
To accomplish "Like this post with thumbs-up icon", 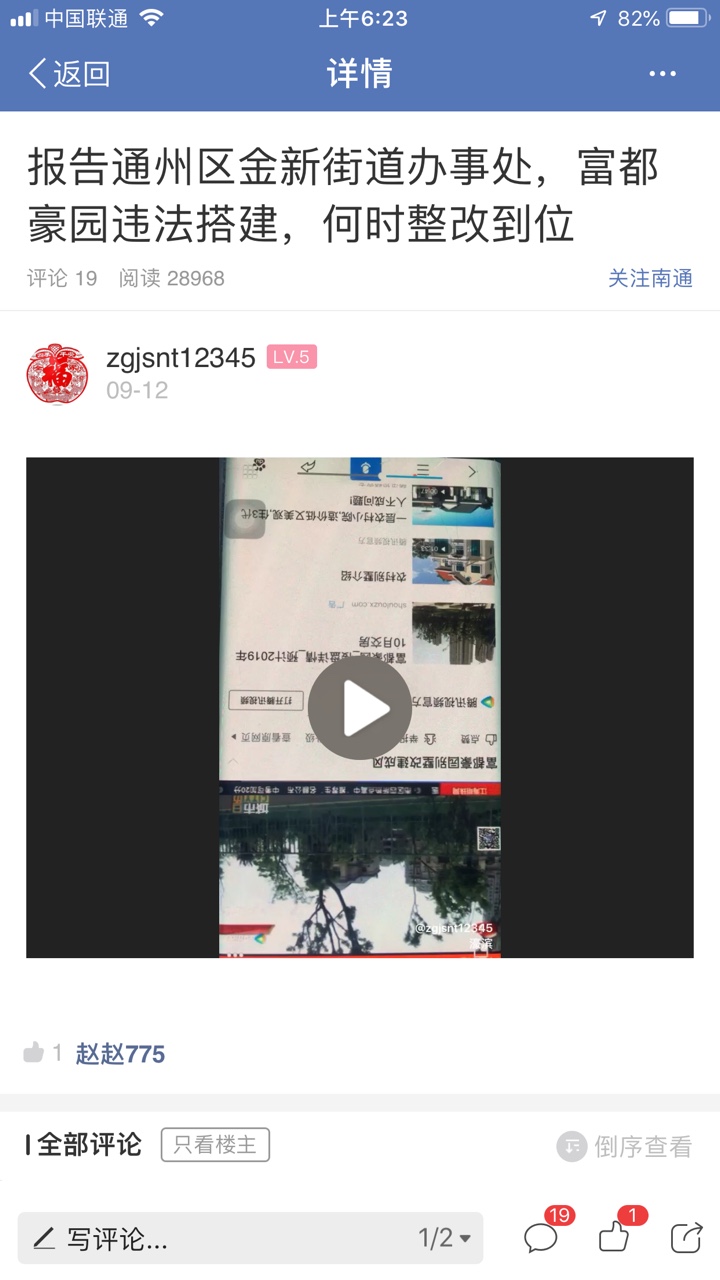I will coord(614,1238).
